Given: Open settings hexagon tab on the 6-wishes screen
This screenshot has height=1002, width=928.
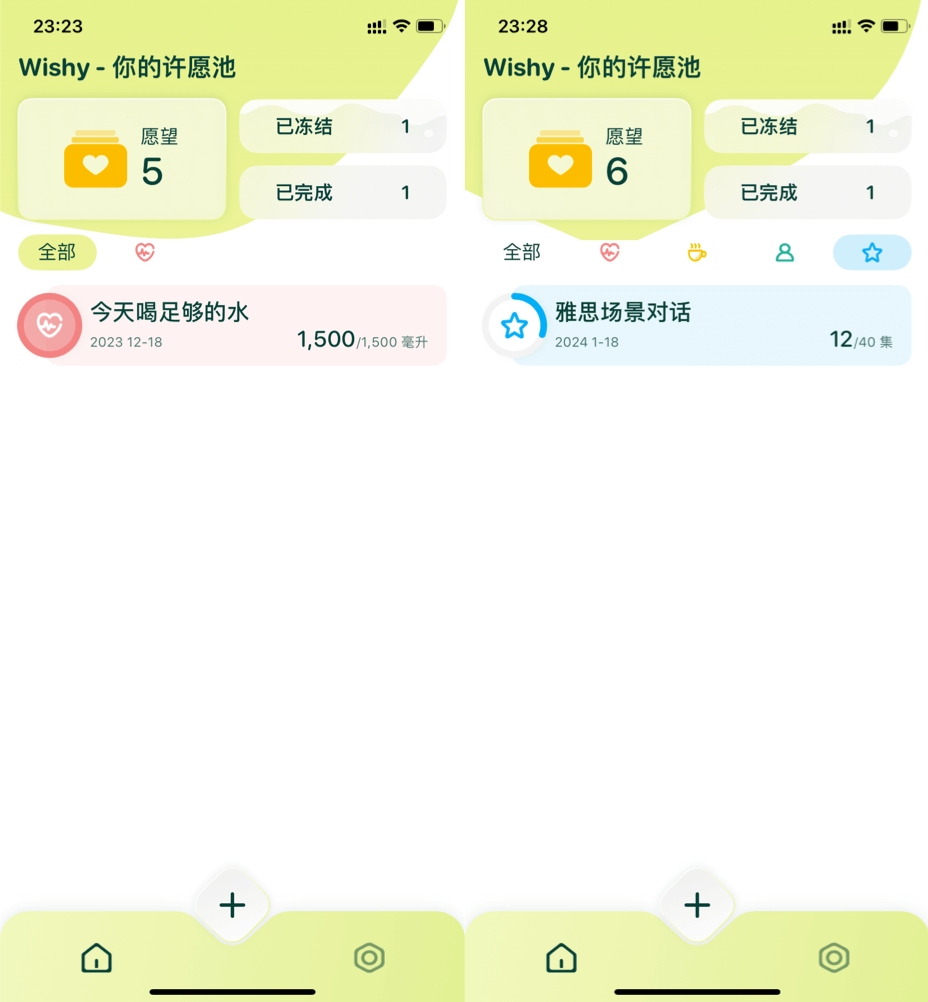Looking at the screenshot, I should tap(833, 958).
